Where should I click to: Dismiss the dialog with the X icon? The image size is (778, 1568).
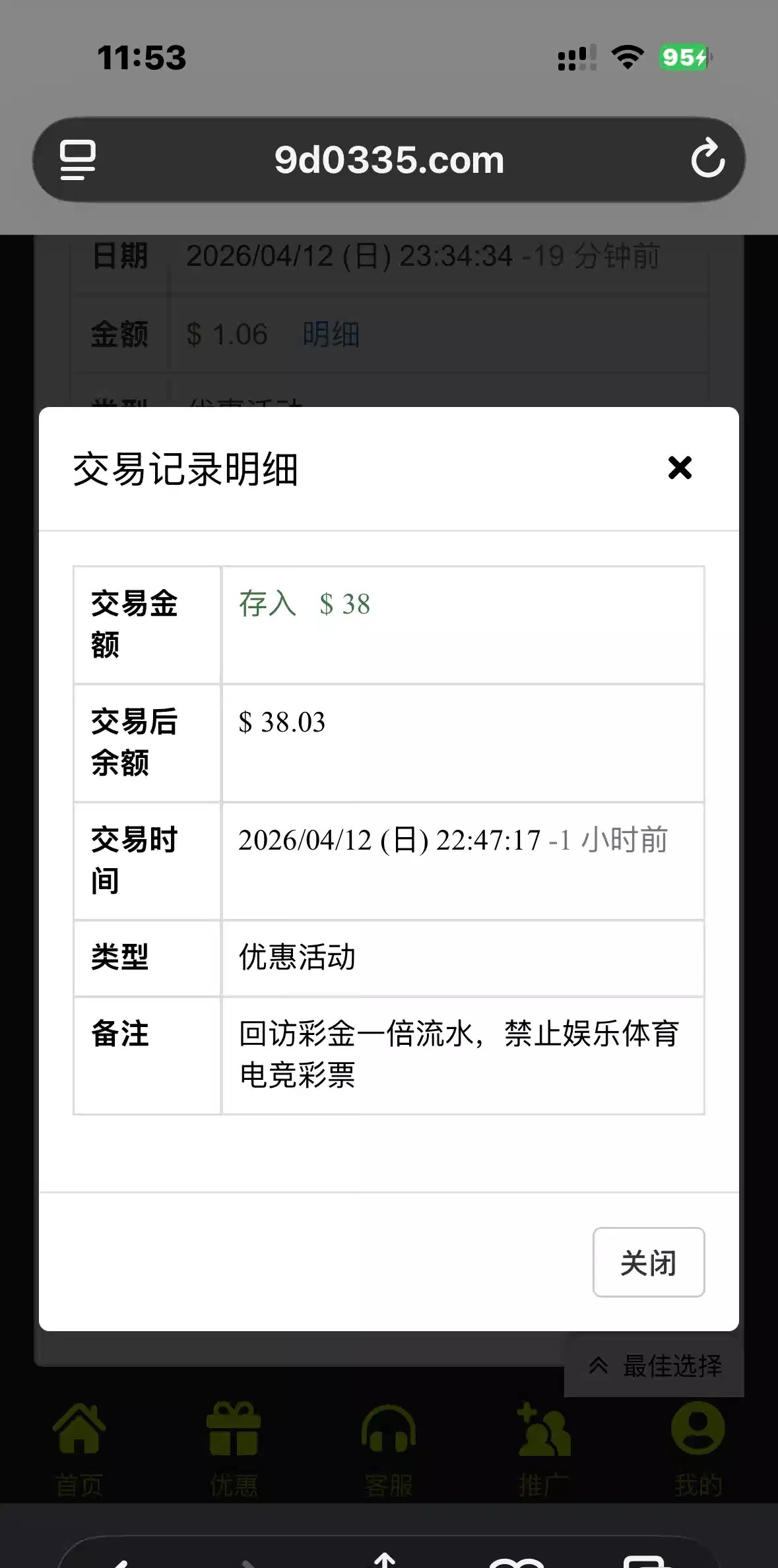679,468
